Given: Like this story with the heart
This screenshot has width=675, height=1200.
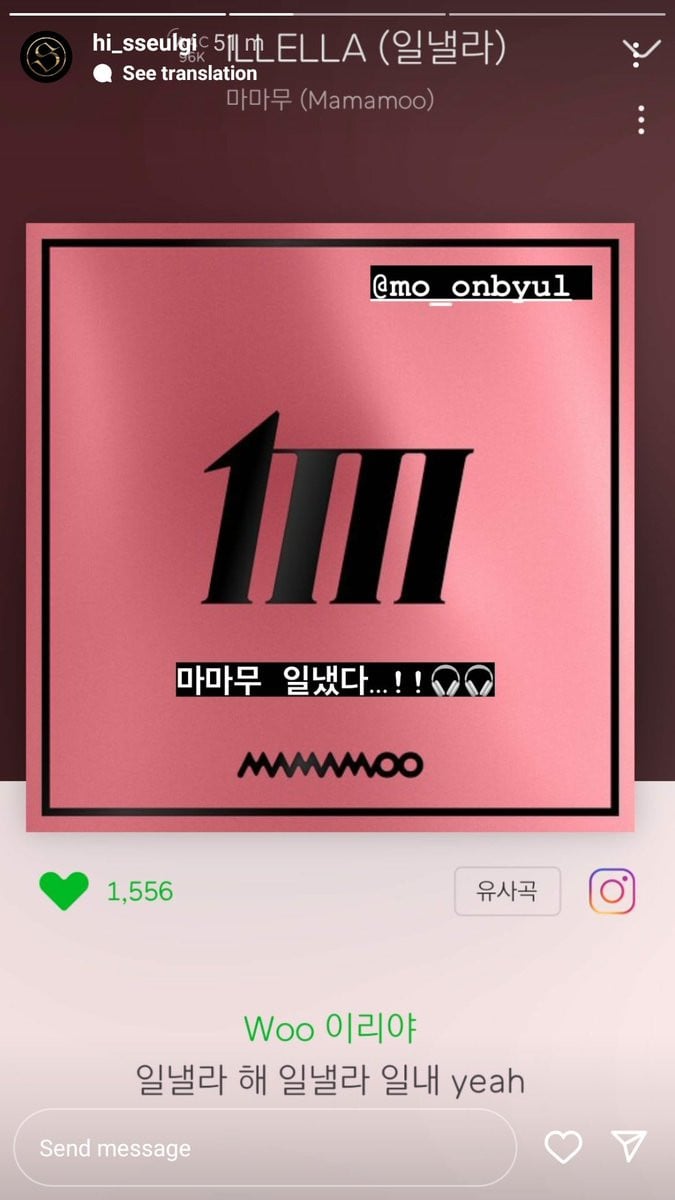Looking at the screenshot, I should point(564,1146).
